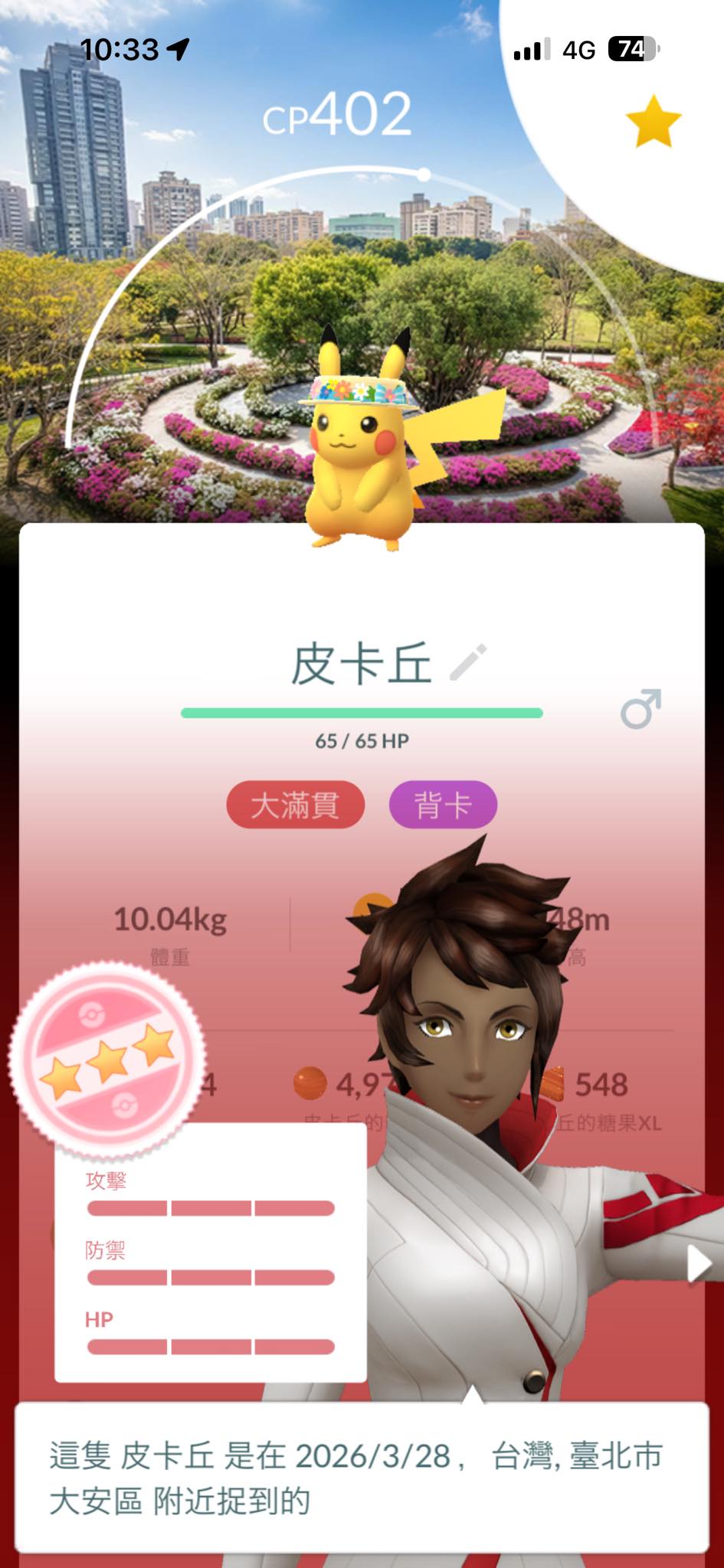Advance the appraisal with the white arrow
Viewport: 724px width, 1568px height.
point(699,1263)
